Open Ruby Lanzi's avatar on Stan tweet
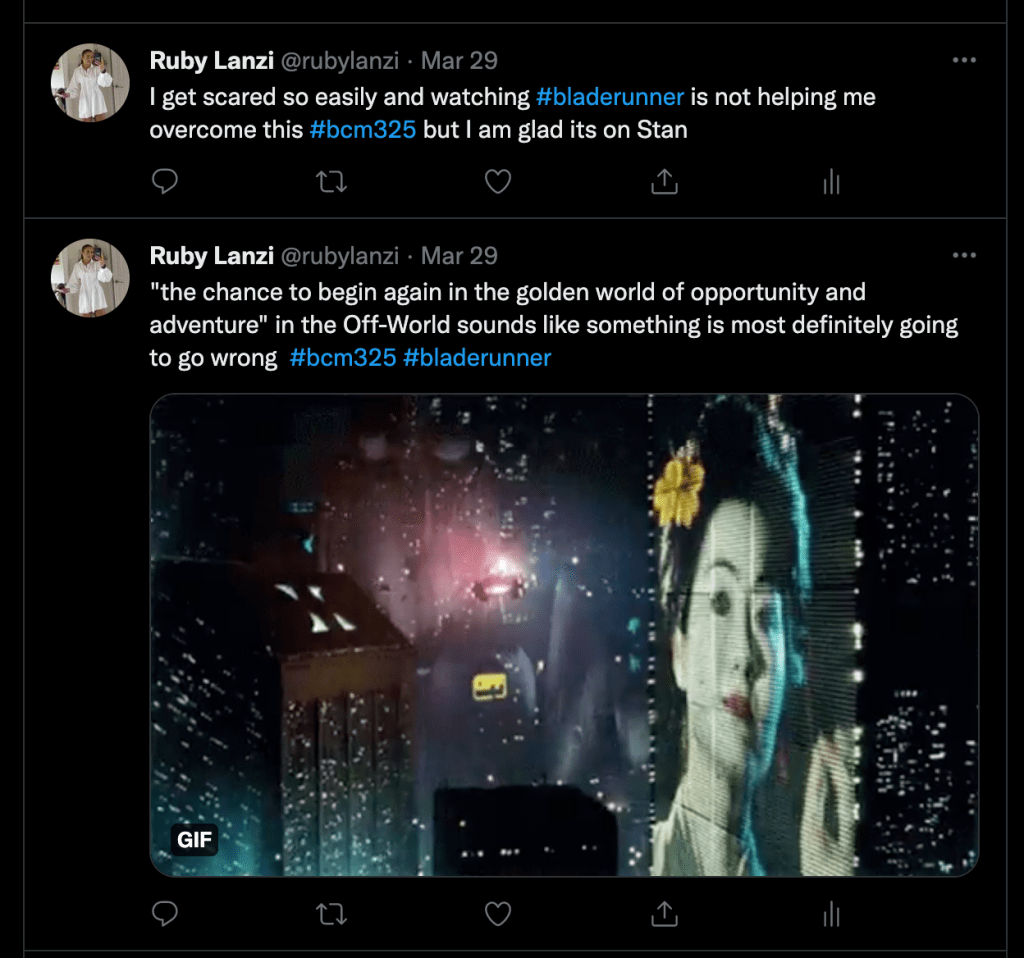Screen dimensions: 1024x958 (90, 83)
